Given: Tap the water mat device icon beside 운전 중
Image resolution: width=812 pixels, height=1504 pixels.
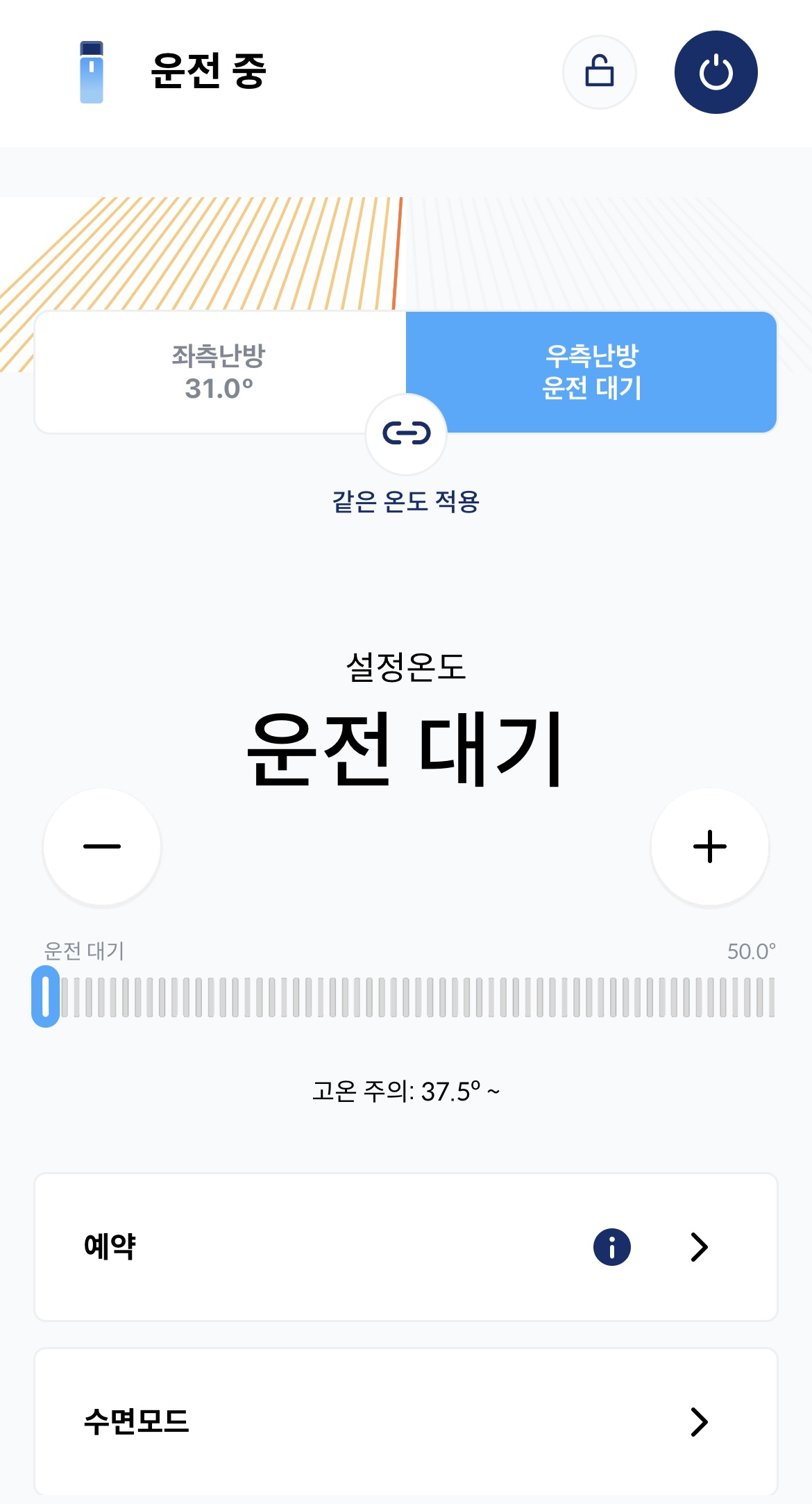Looking at the screenshot, I should [92, 72].
